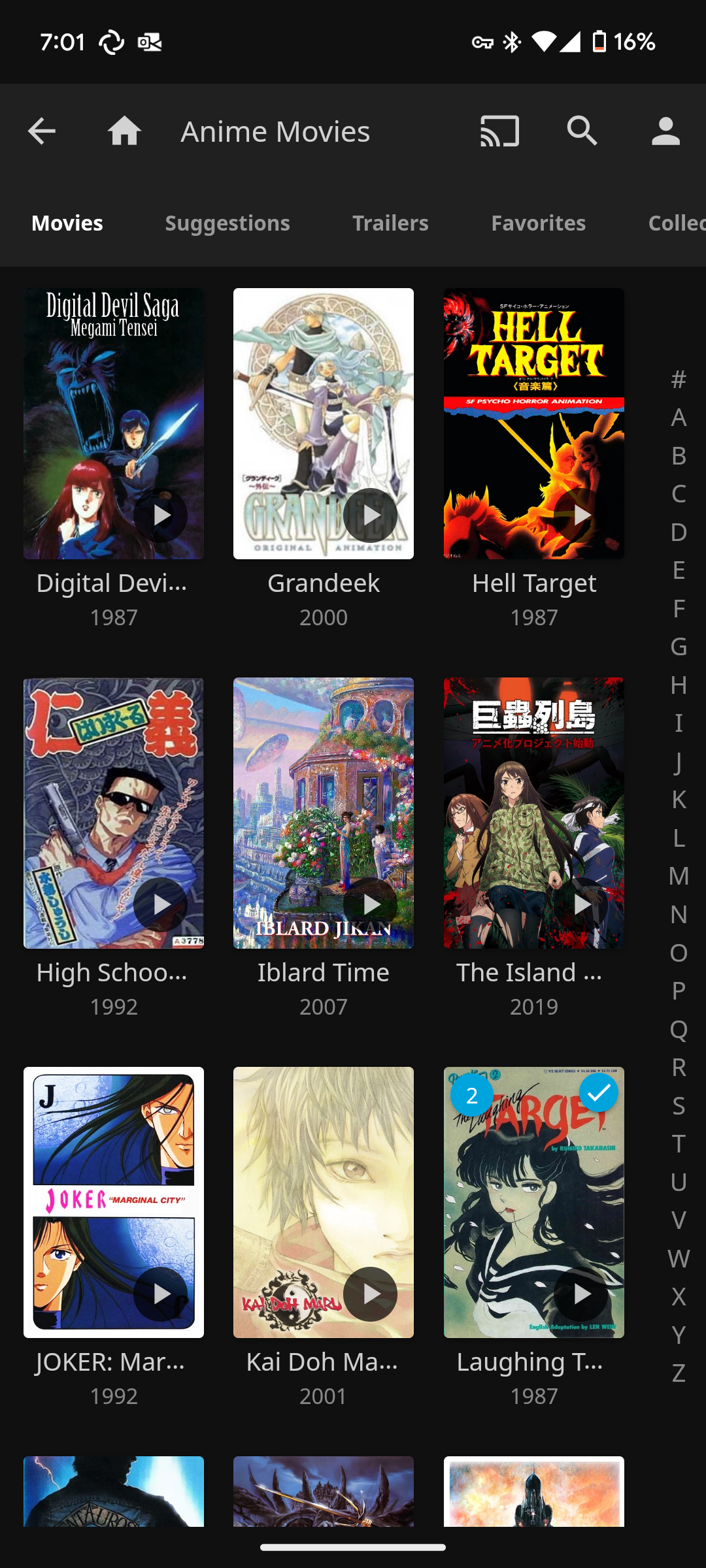Open the user profile icon

coord(665,131)
